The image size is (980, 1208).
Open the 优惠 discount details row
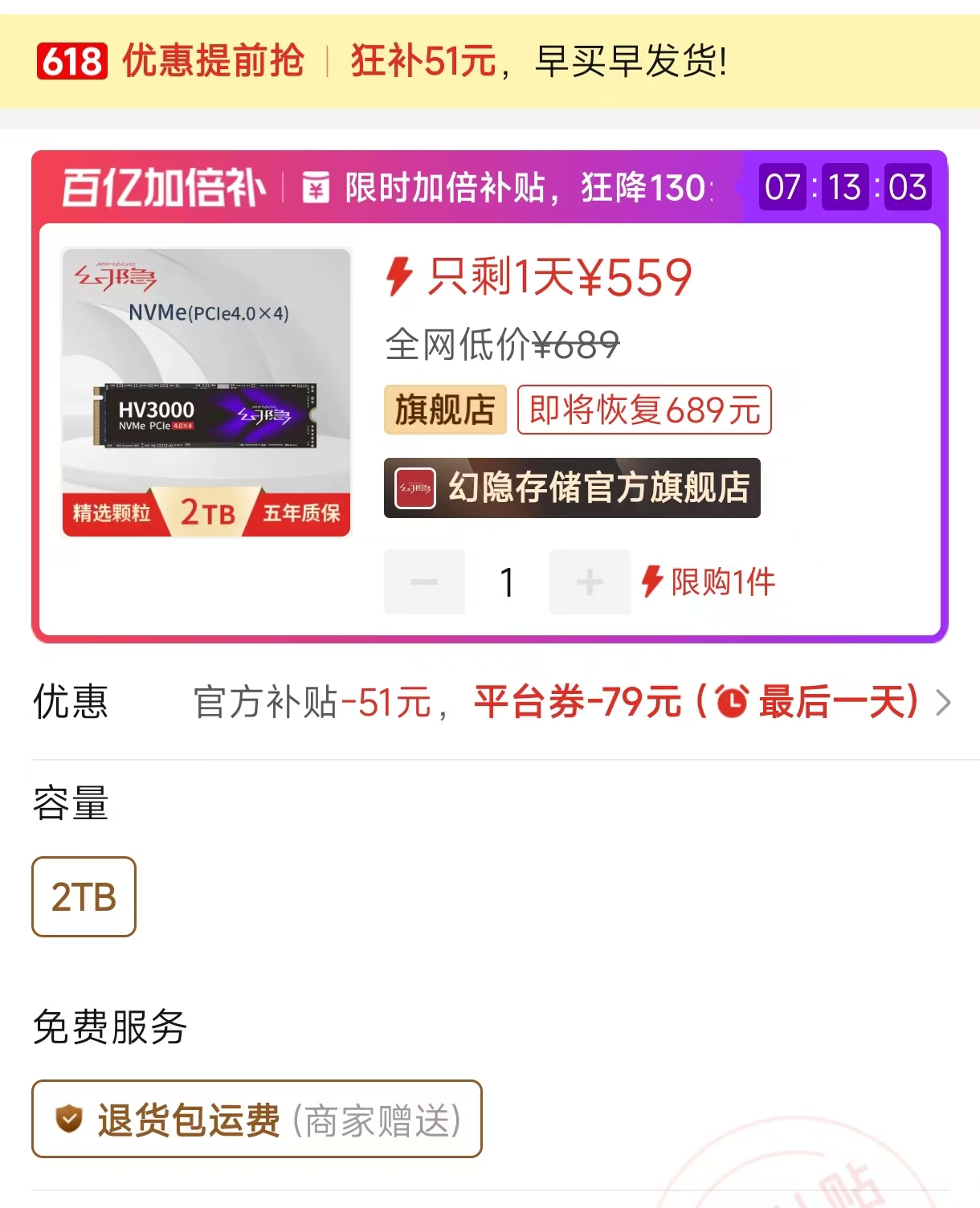[x=943, y=703]
